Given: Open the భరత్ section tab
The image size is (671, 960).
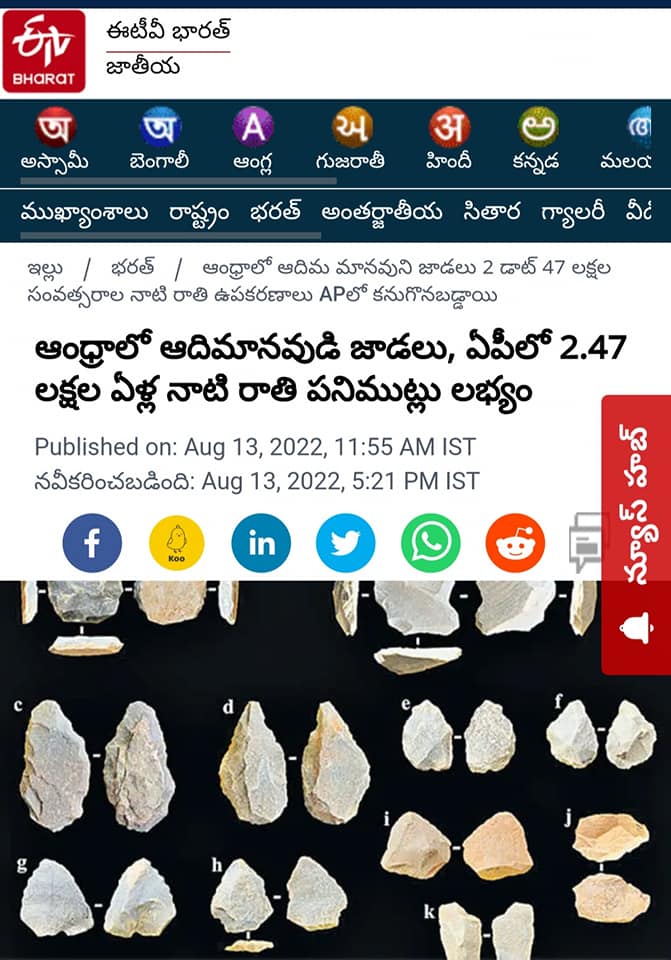Looking at the screenshot, I should click(275, 212).
